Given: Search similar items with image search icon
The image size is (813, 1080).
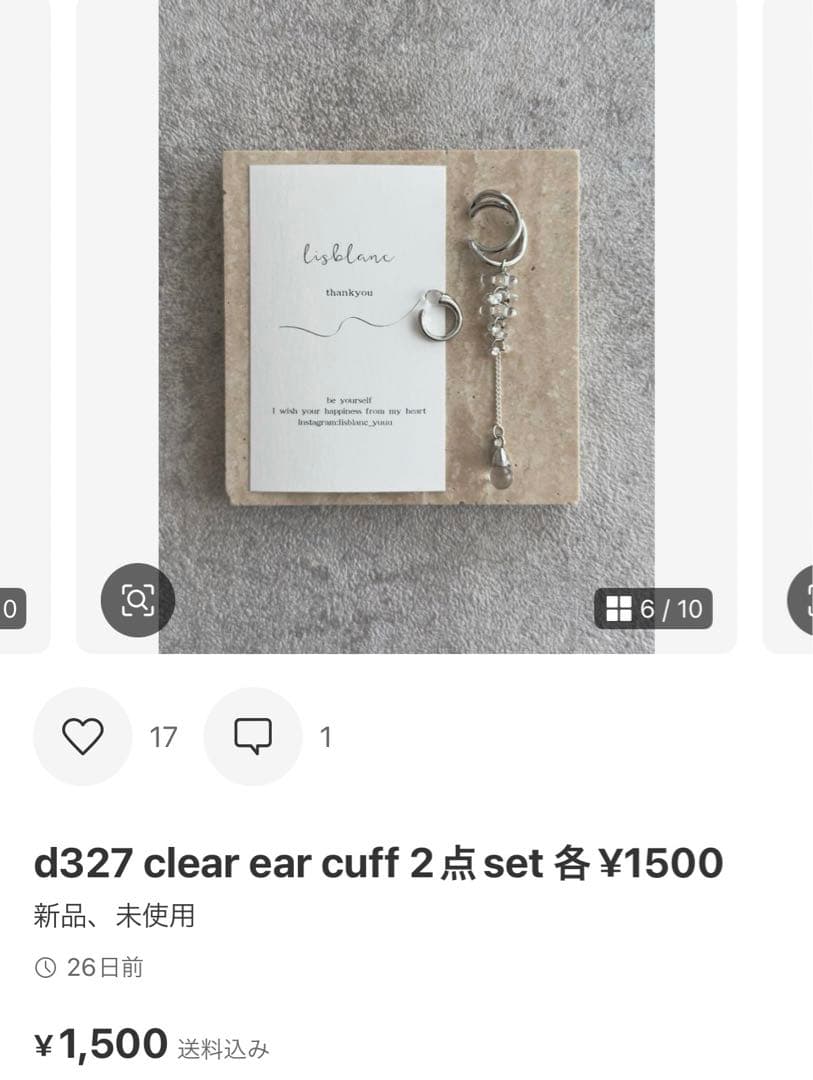Looking at the screenshot, I should click(137, 601).
